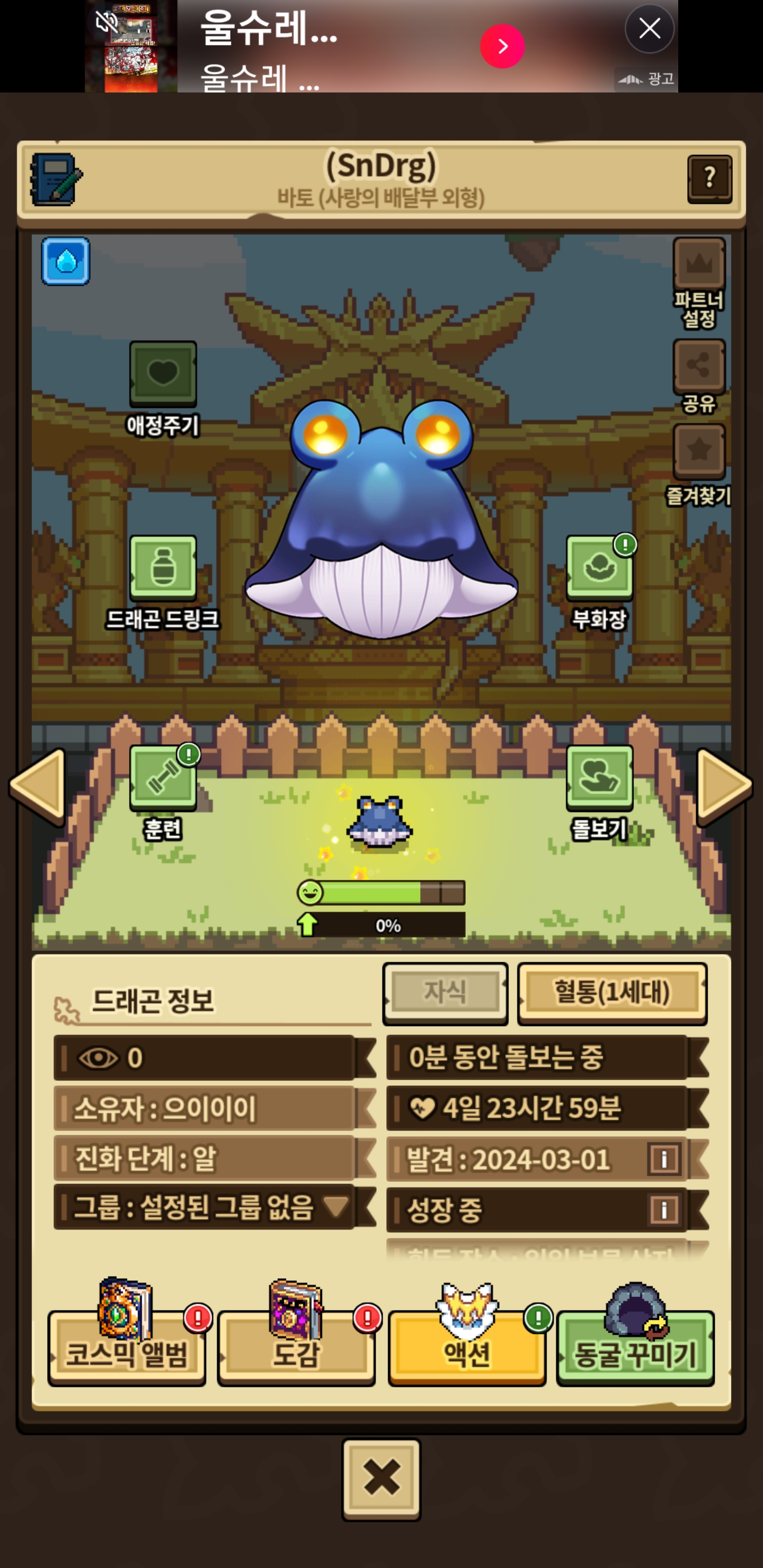Go to next dragon with right arrow

724,785
